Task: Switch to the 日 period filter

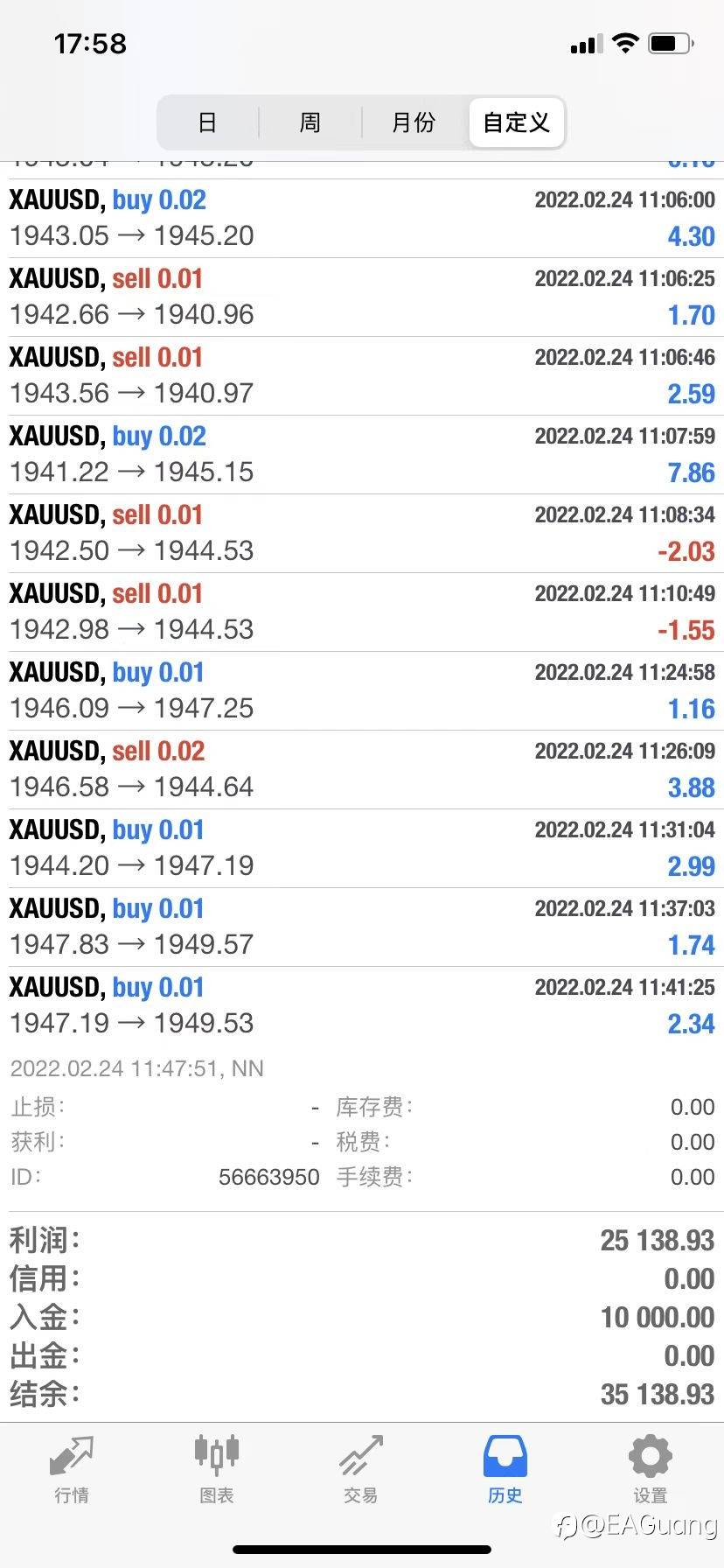Action: 207,122
